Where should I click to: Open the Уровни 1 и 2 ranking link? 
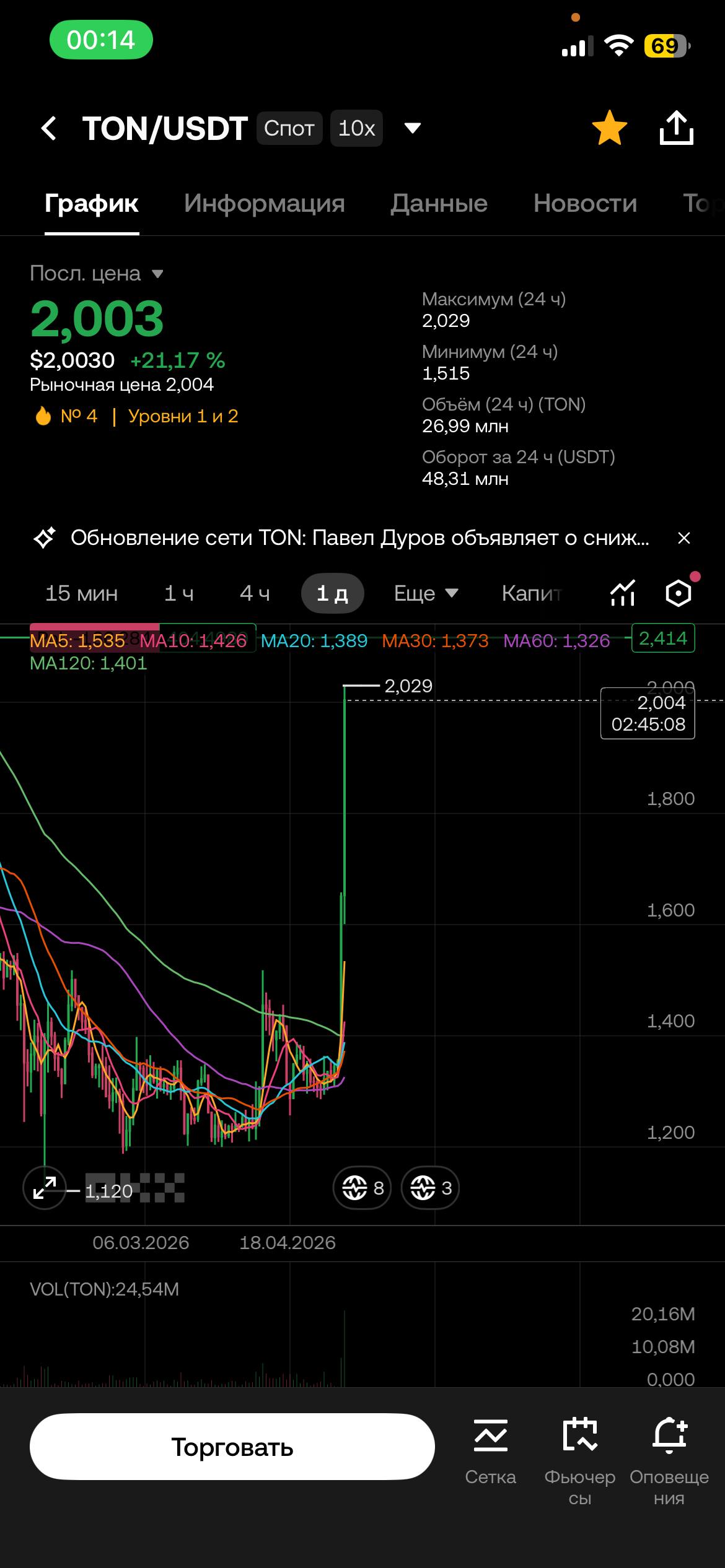point(183,416)
